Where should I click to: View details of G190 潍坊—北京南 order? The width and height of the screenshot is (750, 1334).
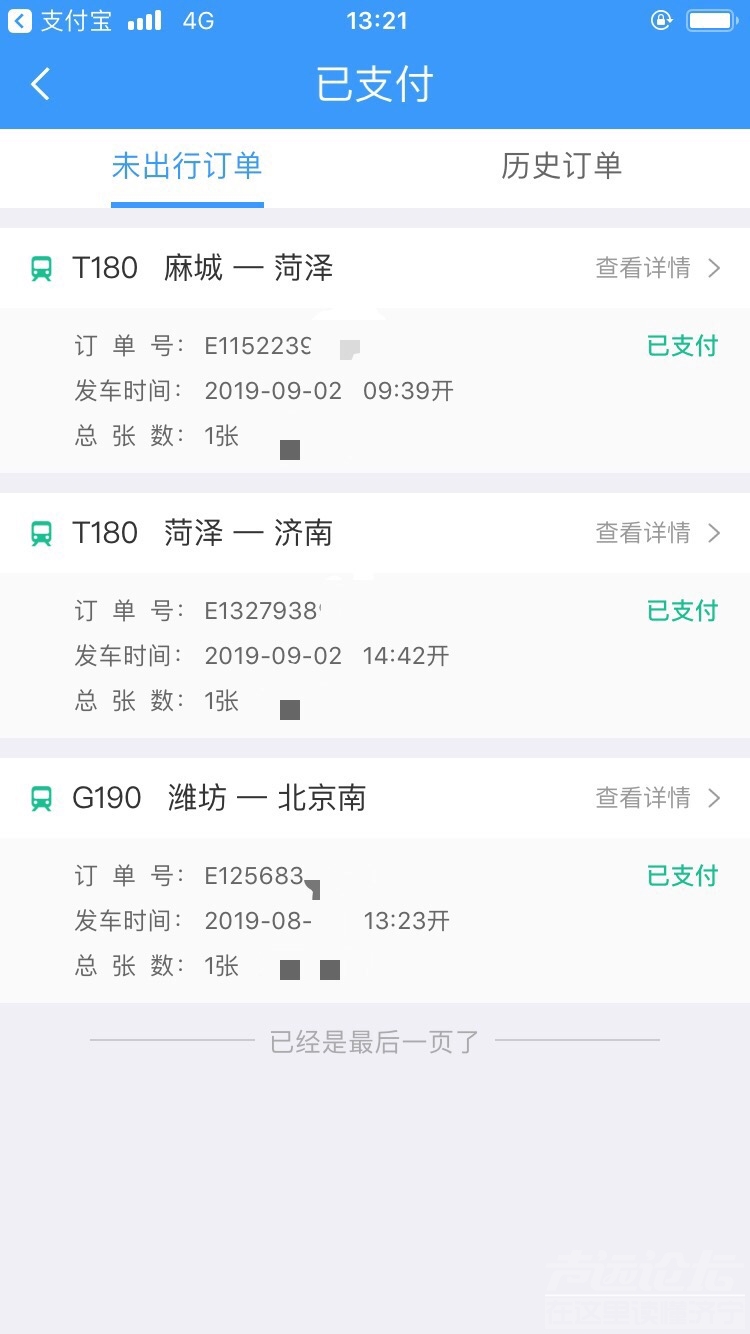coord(657,798)
